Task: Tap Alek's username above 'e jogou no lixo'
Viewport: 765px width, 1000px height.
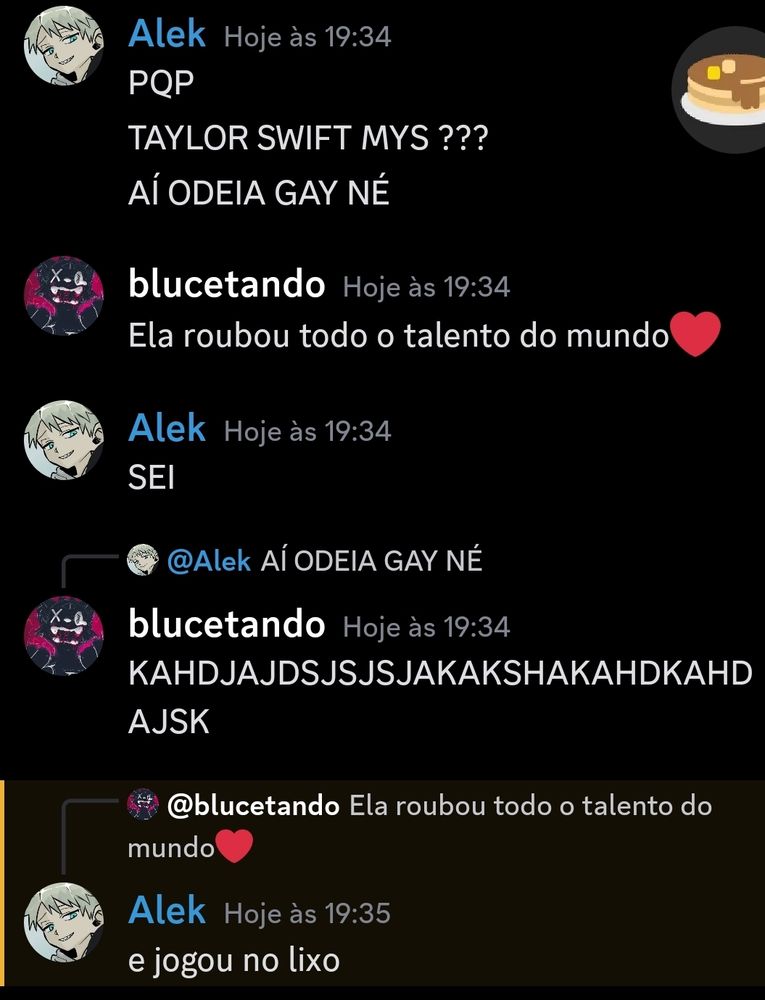Action: coord(166,911)
